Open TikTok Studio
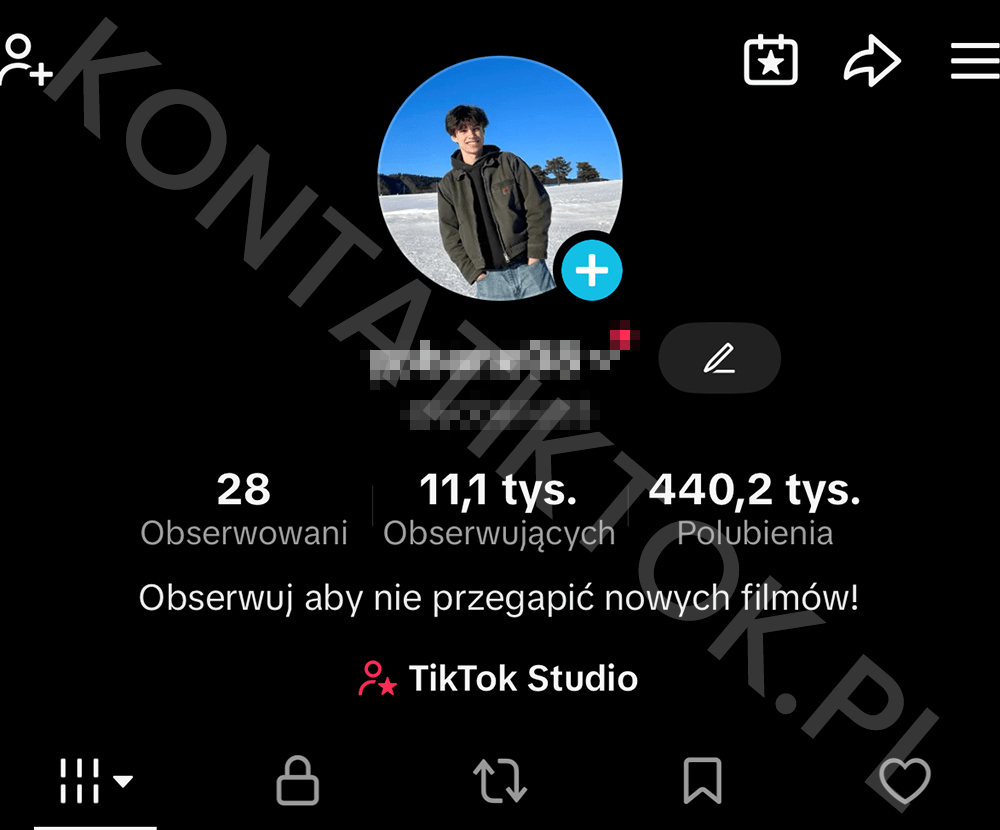 point(498,678)
